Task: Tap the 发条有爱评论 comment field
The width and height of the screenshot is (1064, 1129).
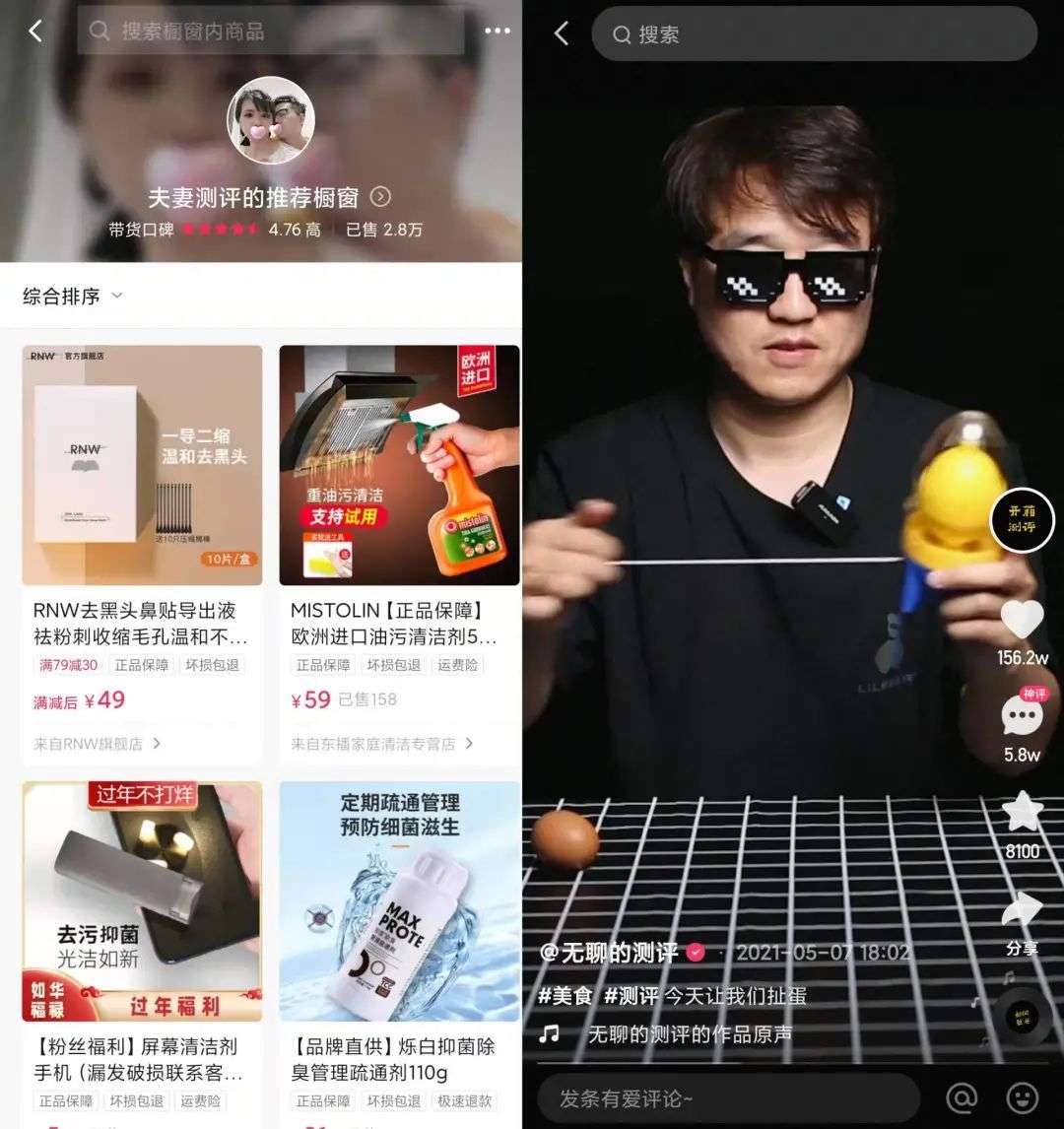Action: (727, 1097)
